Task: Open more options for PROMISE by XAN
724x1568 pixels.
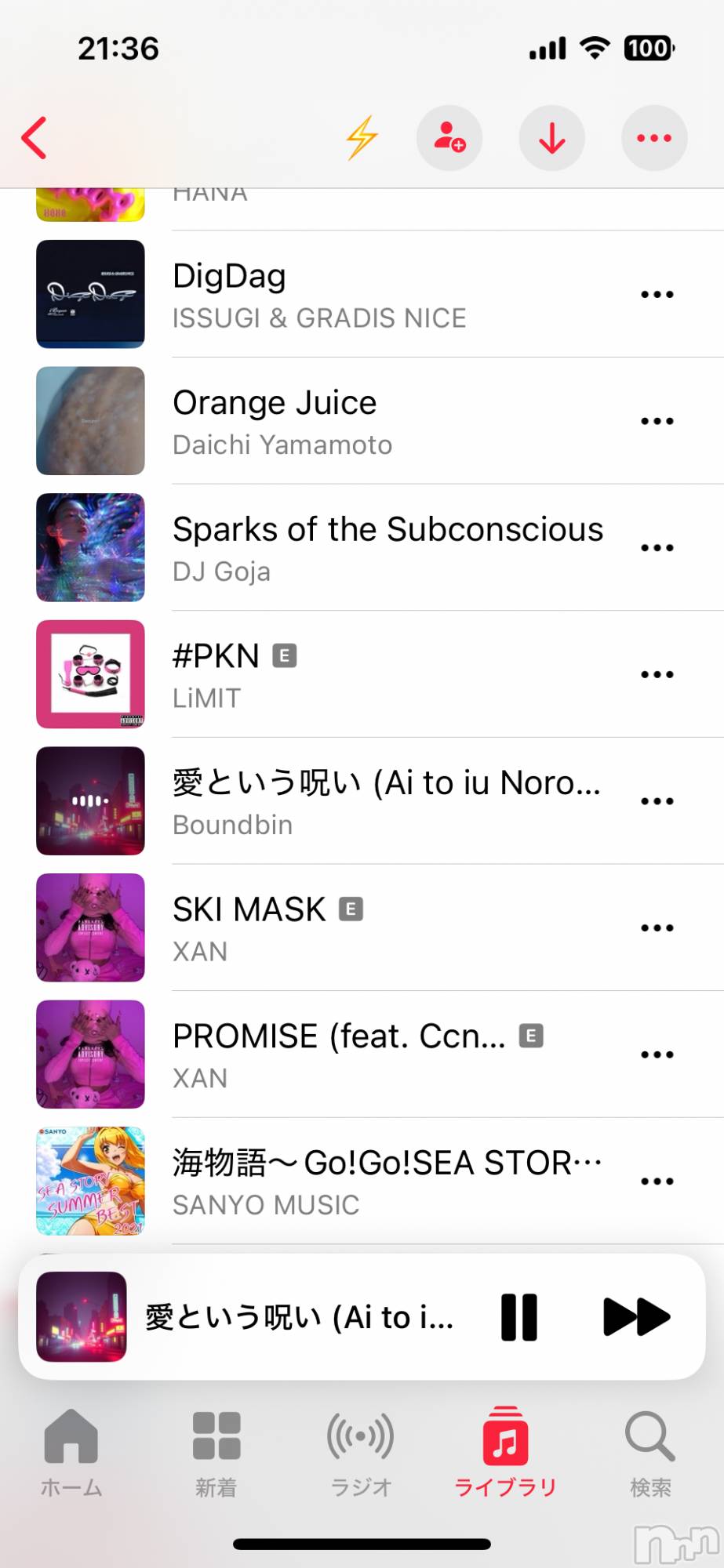Action: (x=657, y=1054)
